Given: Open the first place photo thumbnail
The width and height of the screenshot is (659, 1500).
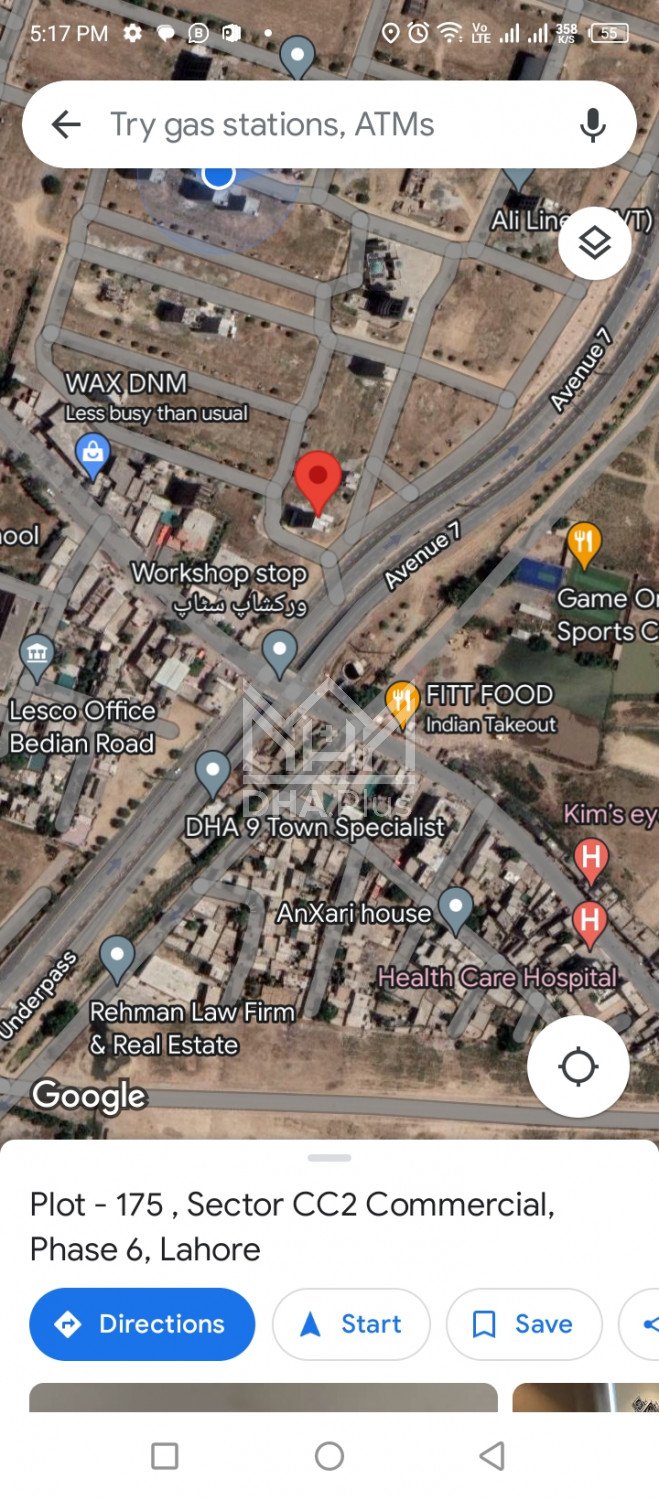Looking at the screenshot, I should tap(263, 1396).
